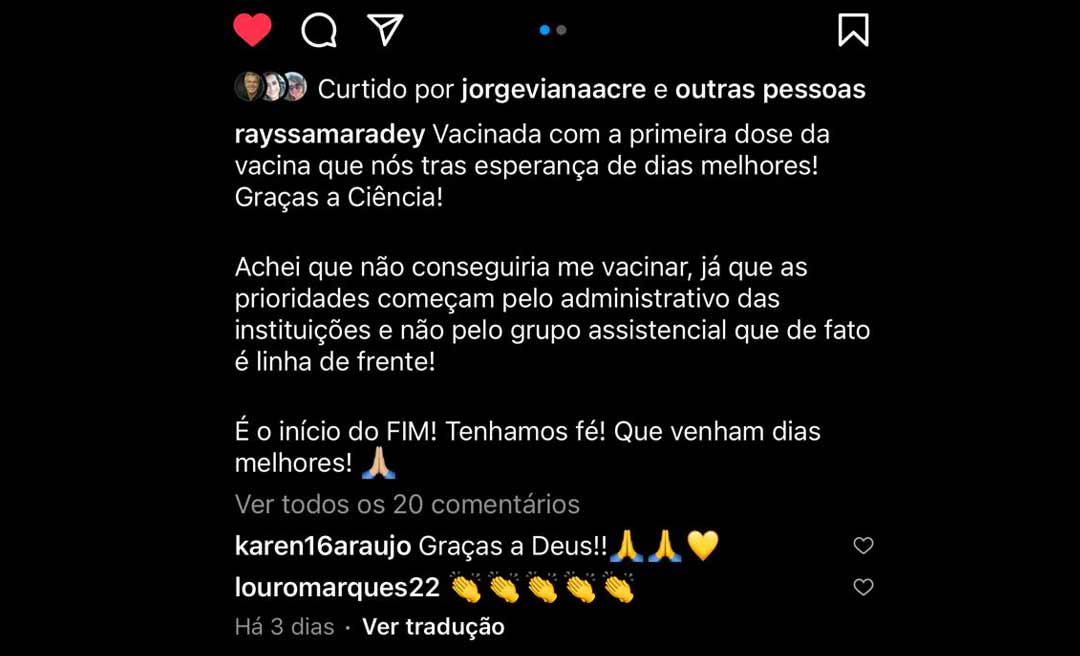Image resolution: width=1080 pixels, height=656 pixels.
Task: Open louromarques22's profile
Action: [337, 588]
